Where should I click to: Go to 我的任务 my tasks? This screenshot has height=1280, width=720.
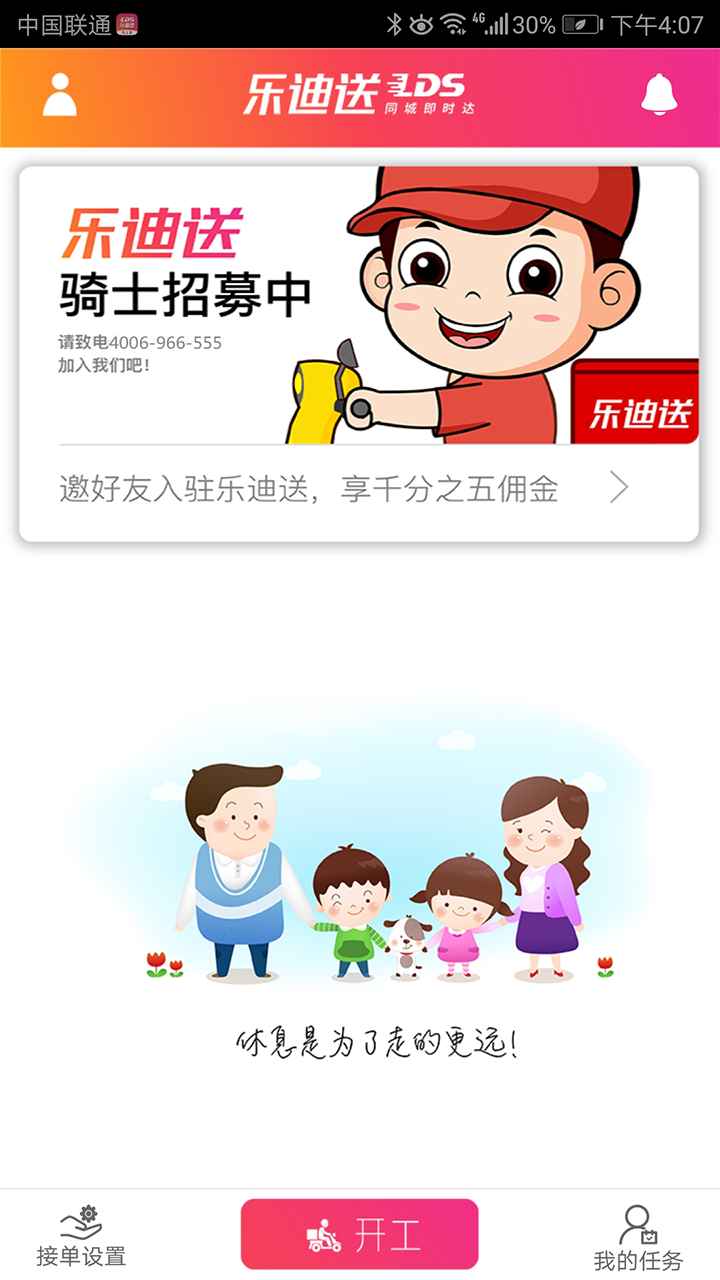pyautogui.click(x=637, y=1238)
